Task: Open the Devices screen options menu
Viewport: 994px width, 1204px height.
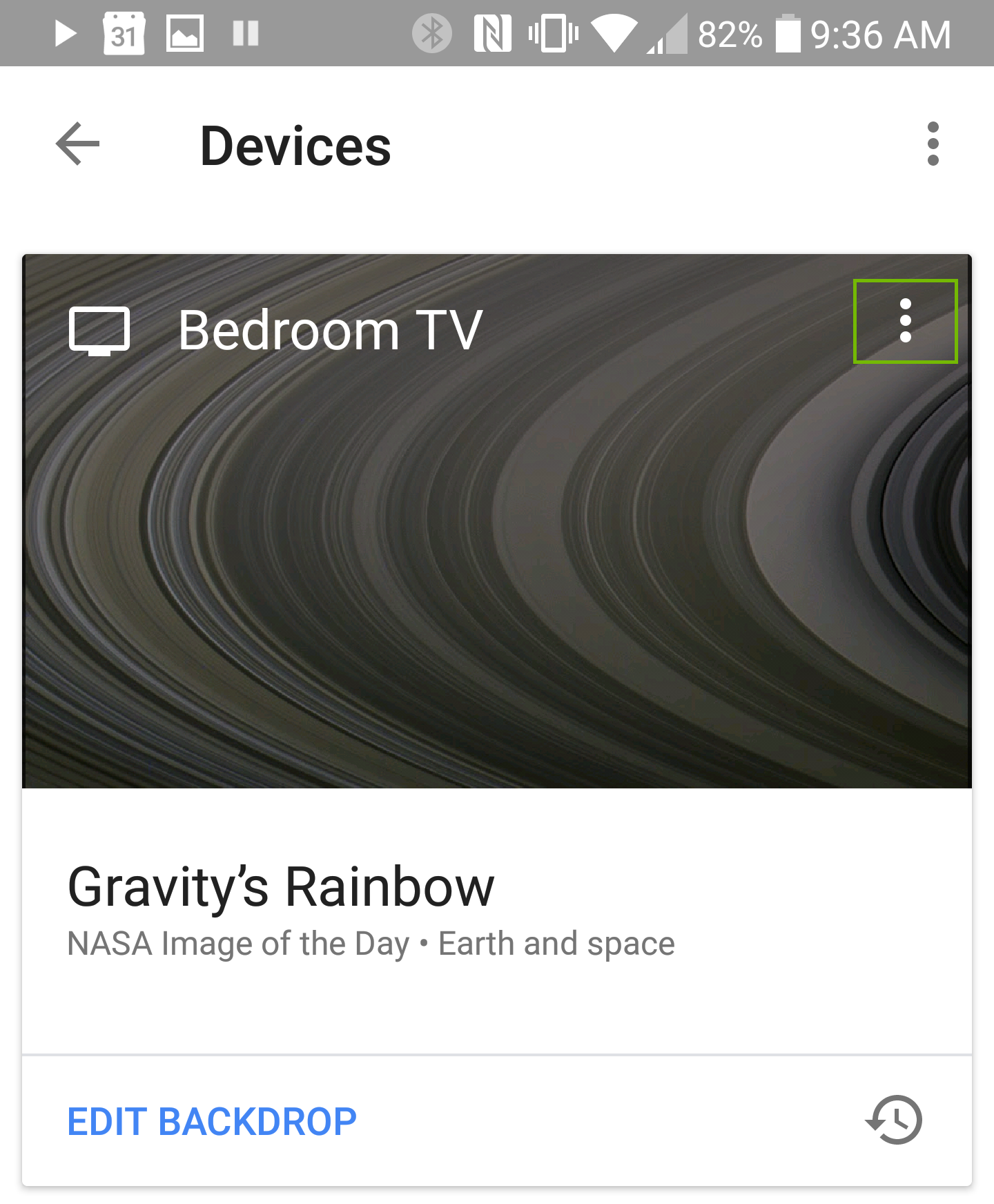Action: pyautogui.click(x=933, y=143)
